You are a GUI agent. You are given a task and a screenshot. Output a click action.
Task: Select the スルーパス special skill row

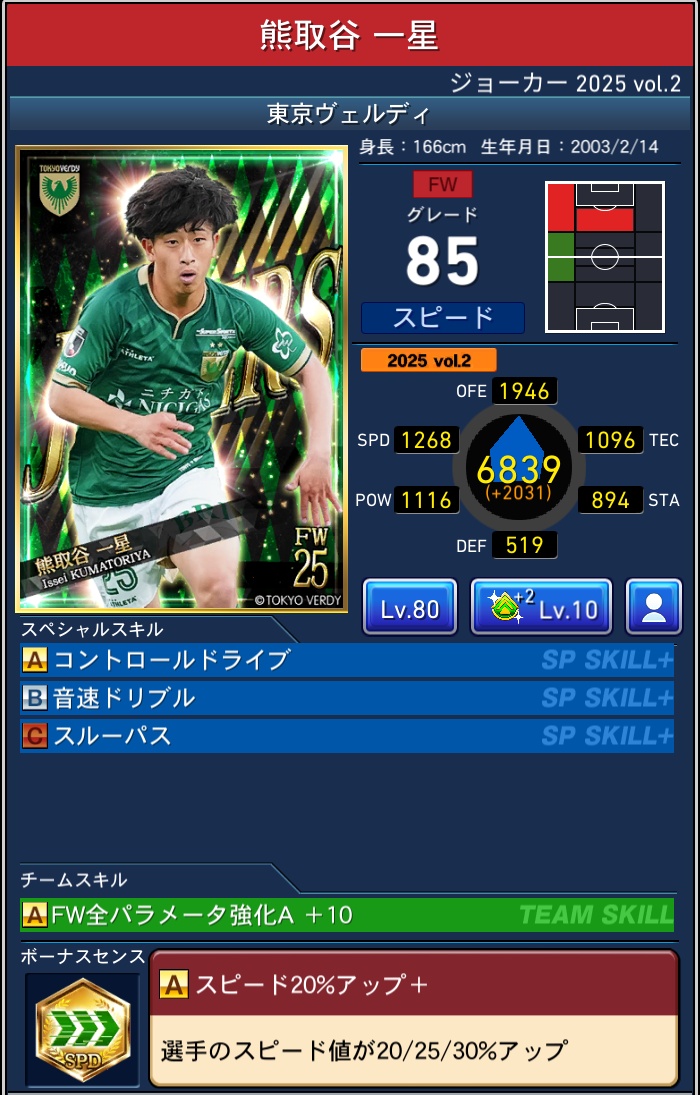click(346, 736)
